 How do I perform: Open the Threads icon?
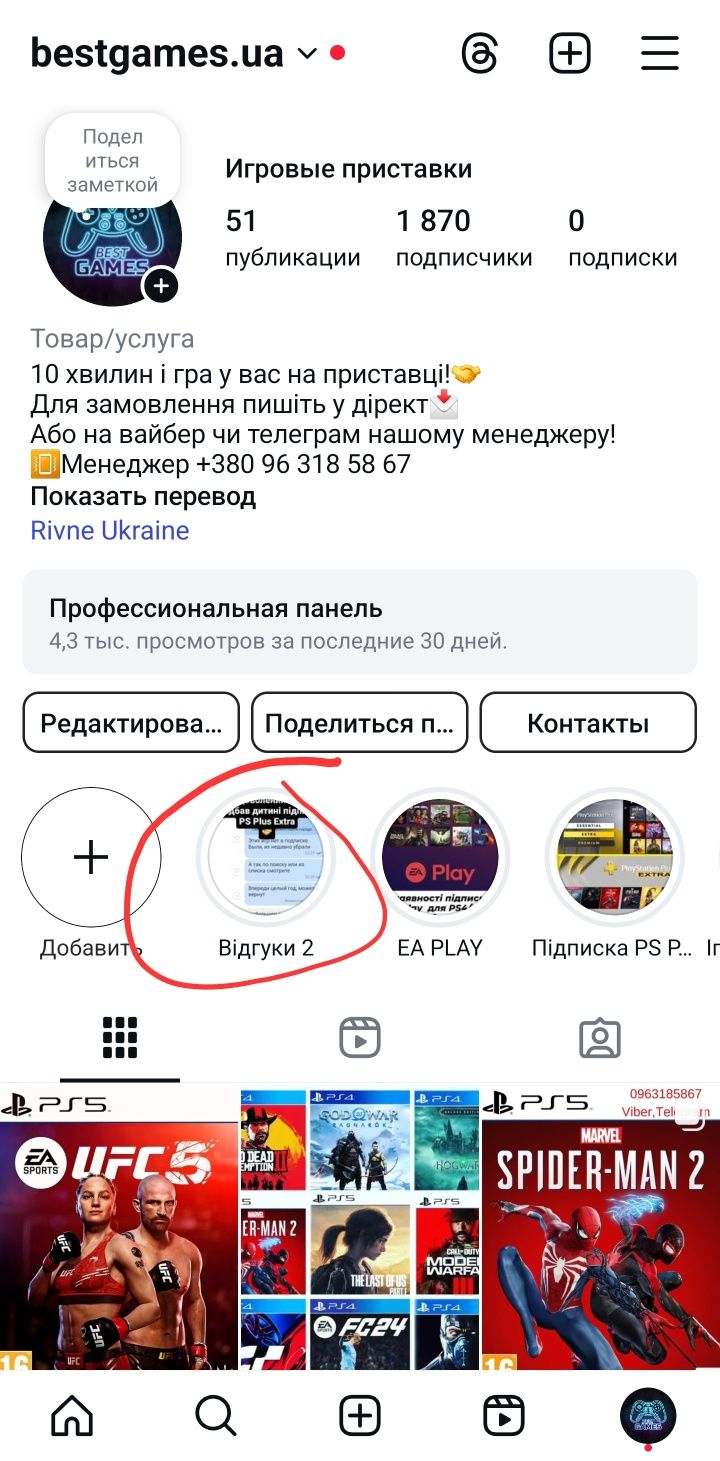coord(479,53)
